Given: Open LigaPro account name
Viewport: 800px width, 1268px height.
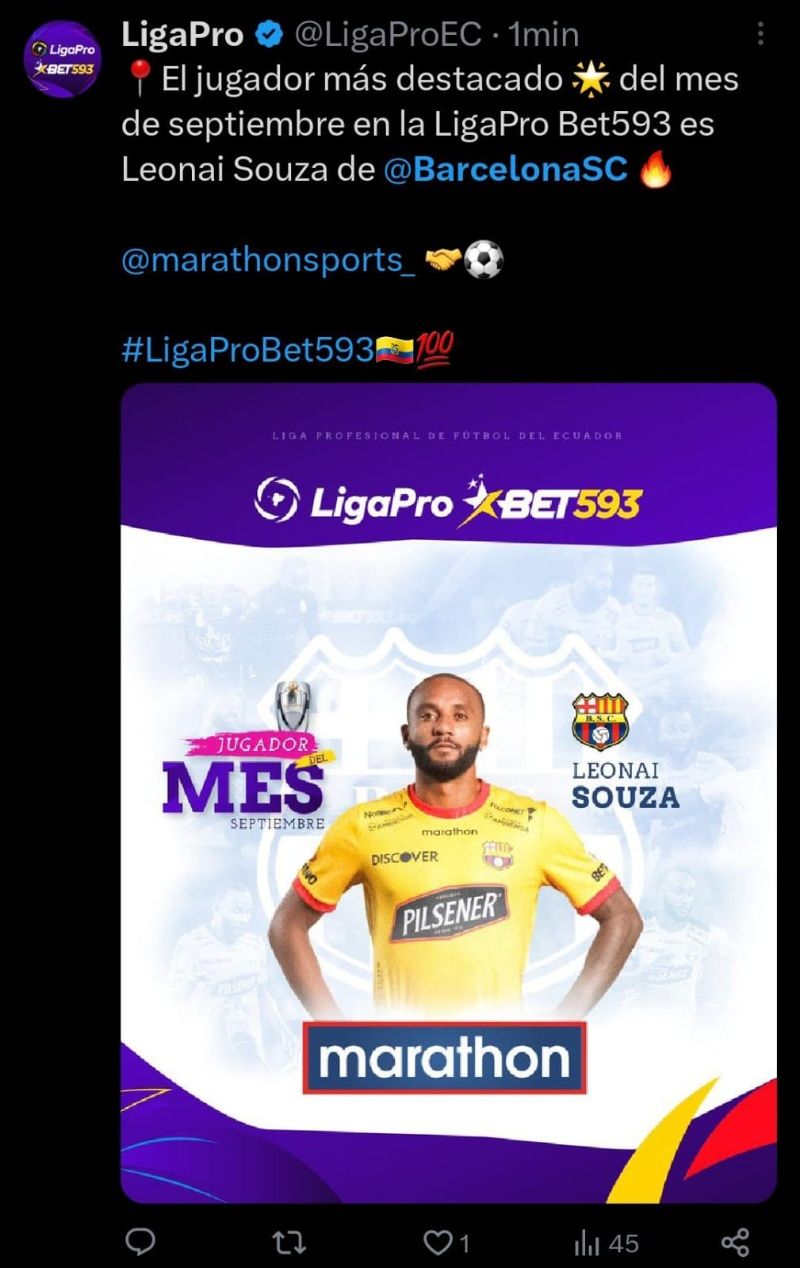Looking at the screenshot, I should (x=182, y=35).
